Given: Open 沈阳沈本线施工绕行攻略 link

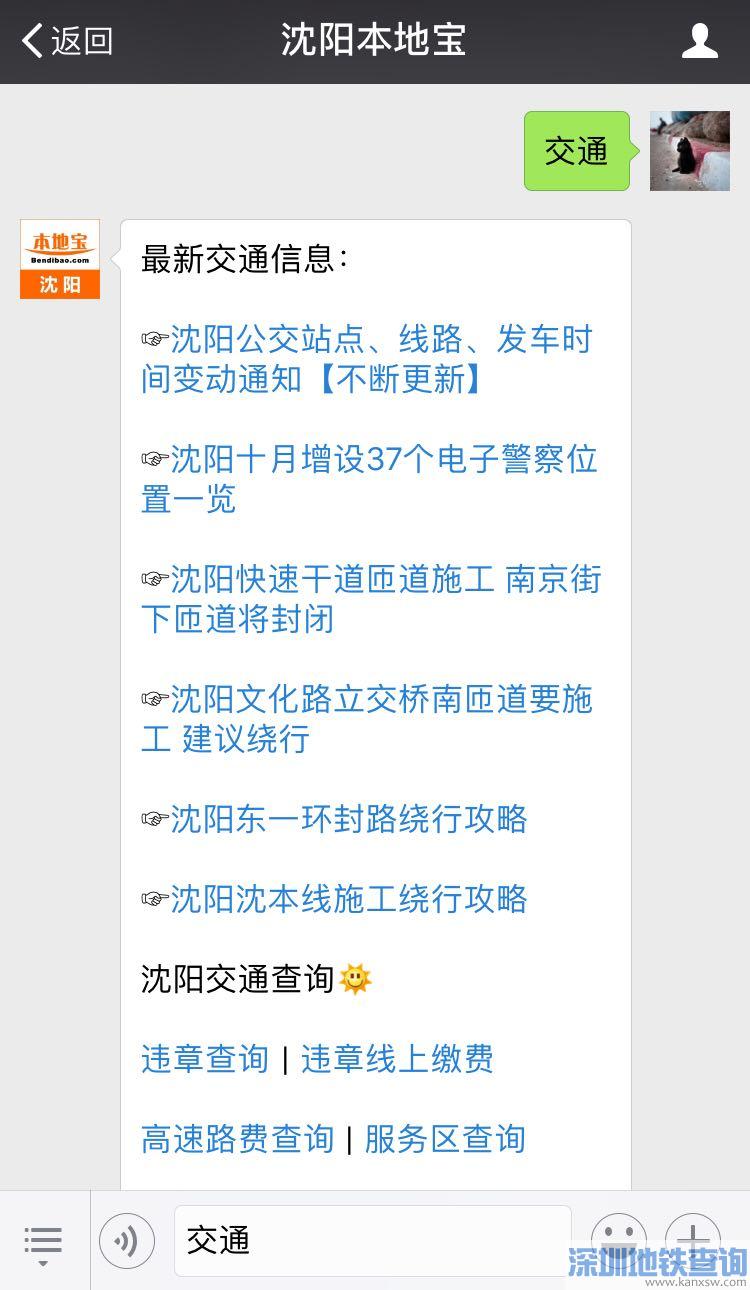Looking at the screenshot, I should (347, 899).
